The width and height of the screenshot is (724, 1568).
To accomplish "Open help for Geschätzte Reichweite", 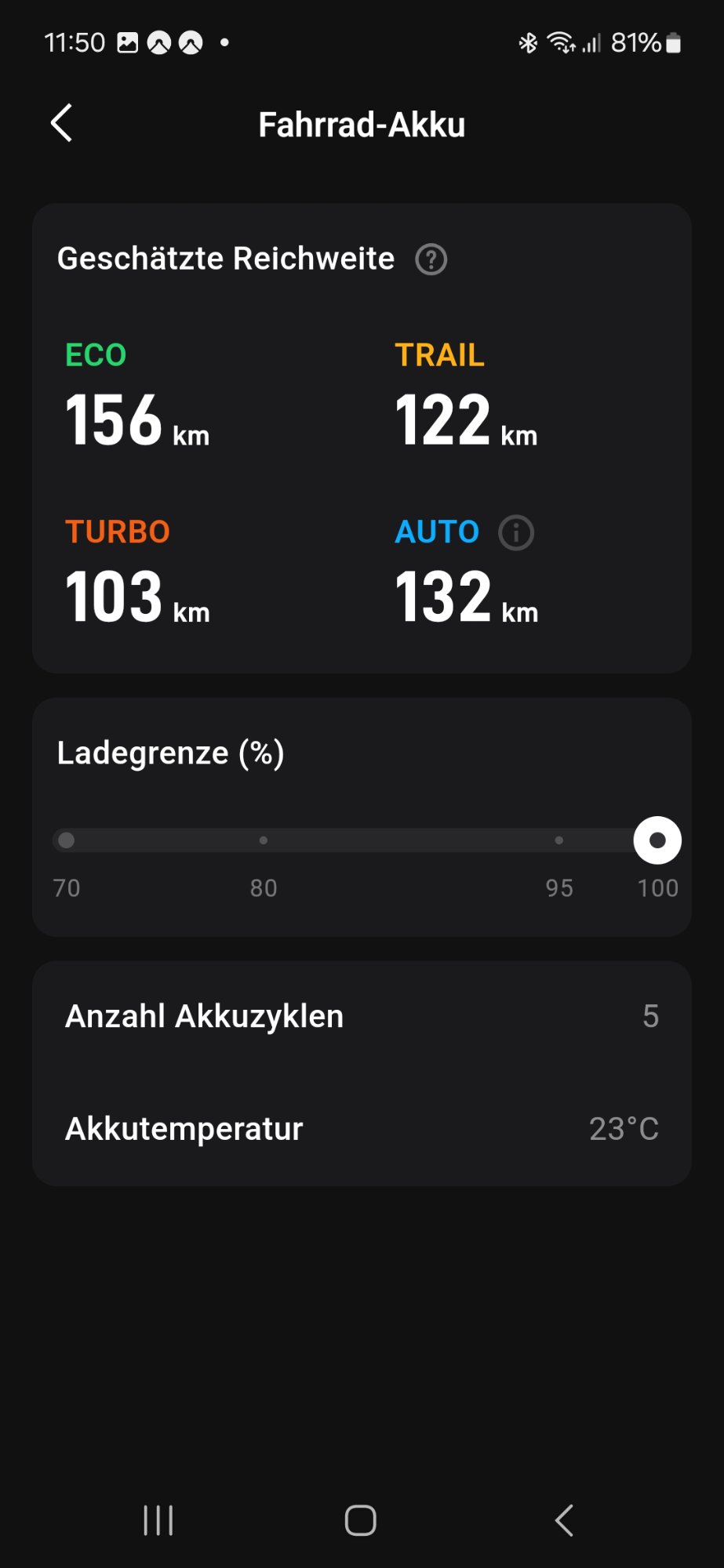I will [431, 260].
